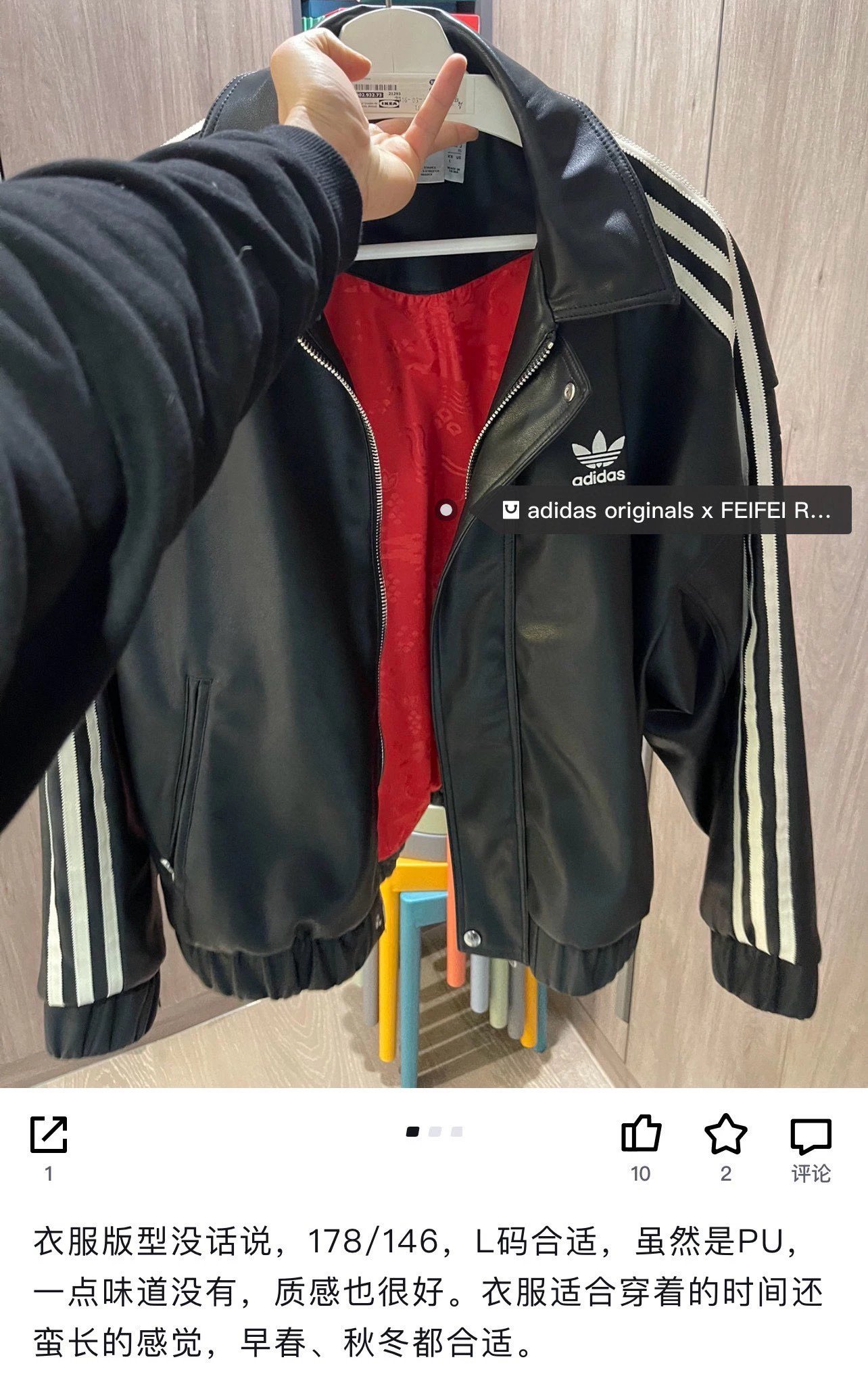Like this jacket post
This screenshot has height=1391, width=868.
tap(640, 1134)
